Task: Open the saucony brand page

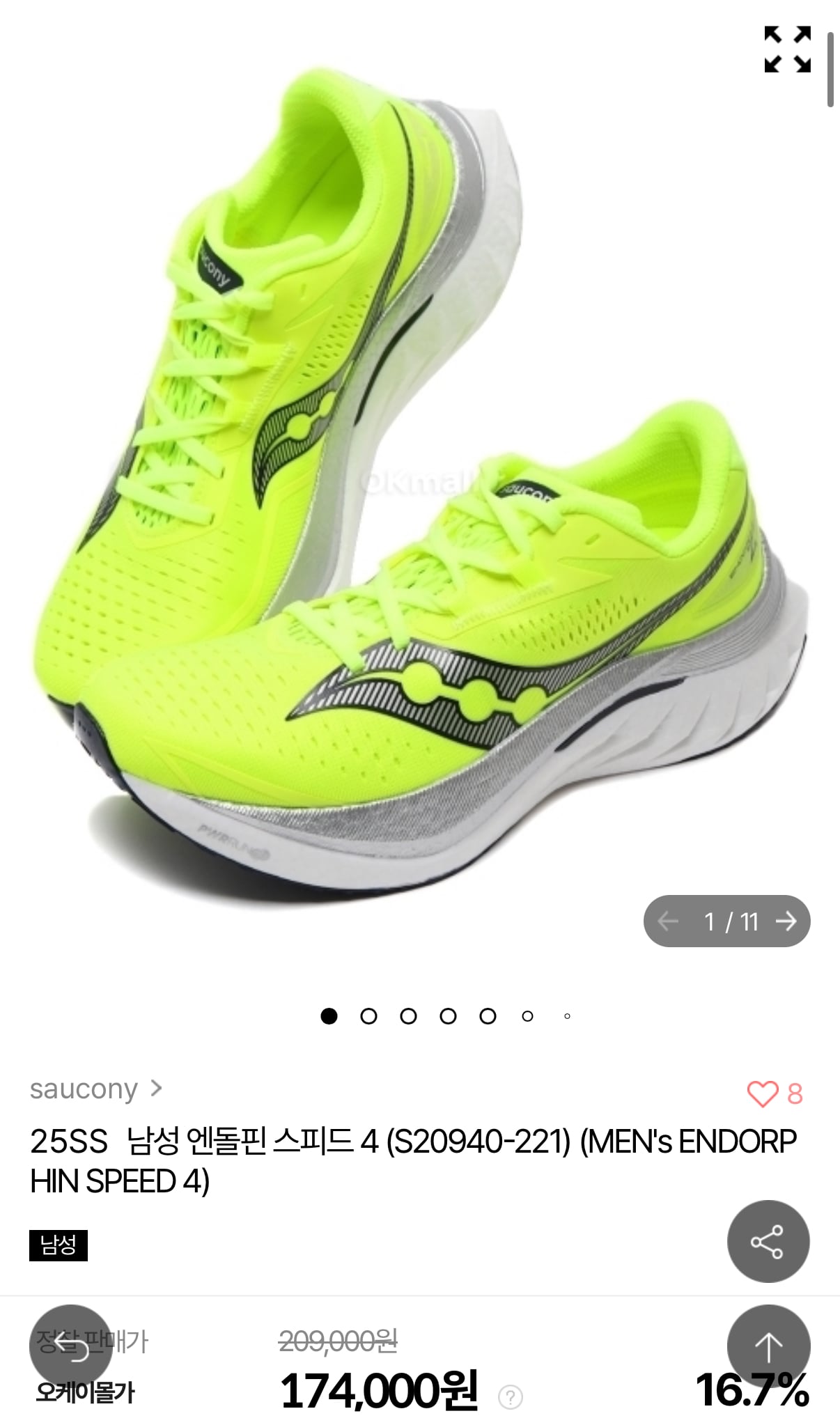Action: click(x=96, y=1089)
